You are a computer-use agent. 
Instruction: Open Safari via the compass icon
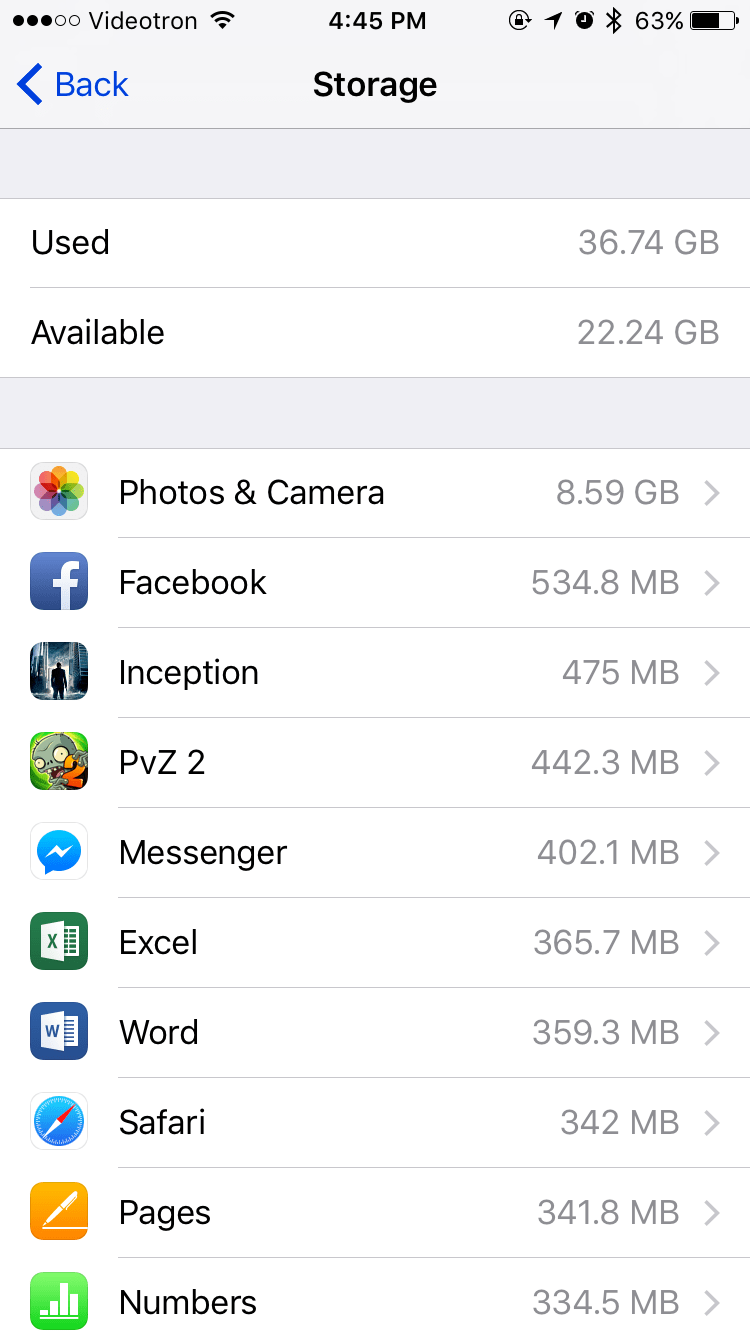(58, 1121)
